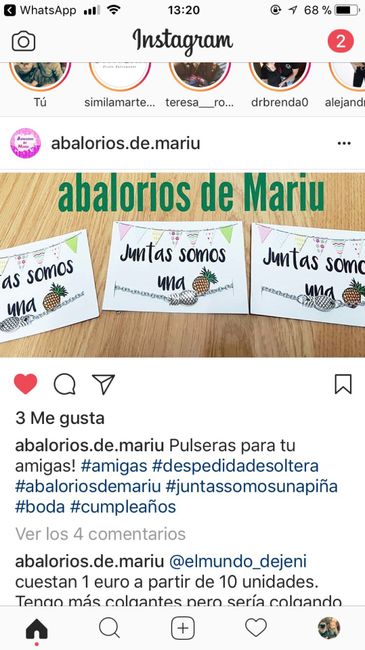The image size is (365, 650).
Task: Unlike the post with the red heart
Action: pyautogui.click(x=25, y=384)
